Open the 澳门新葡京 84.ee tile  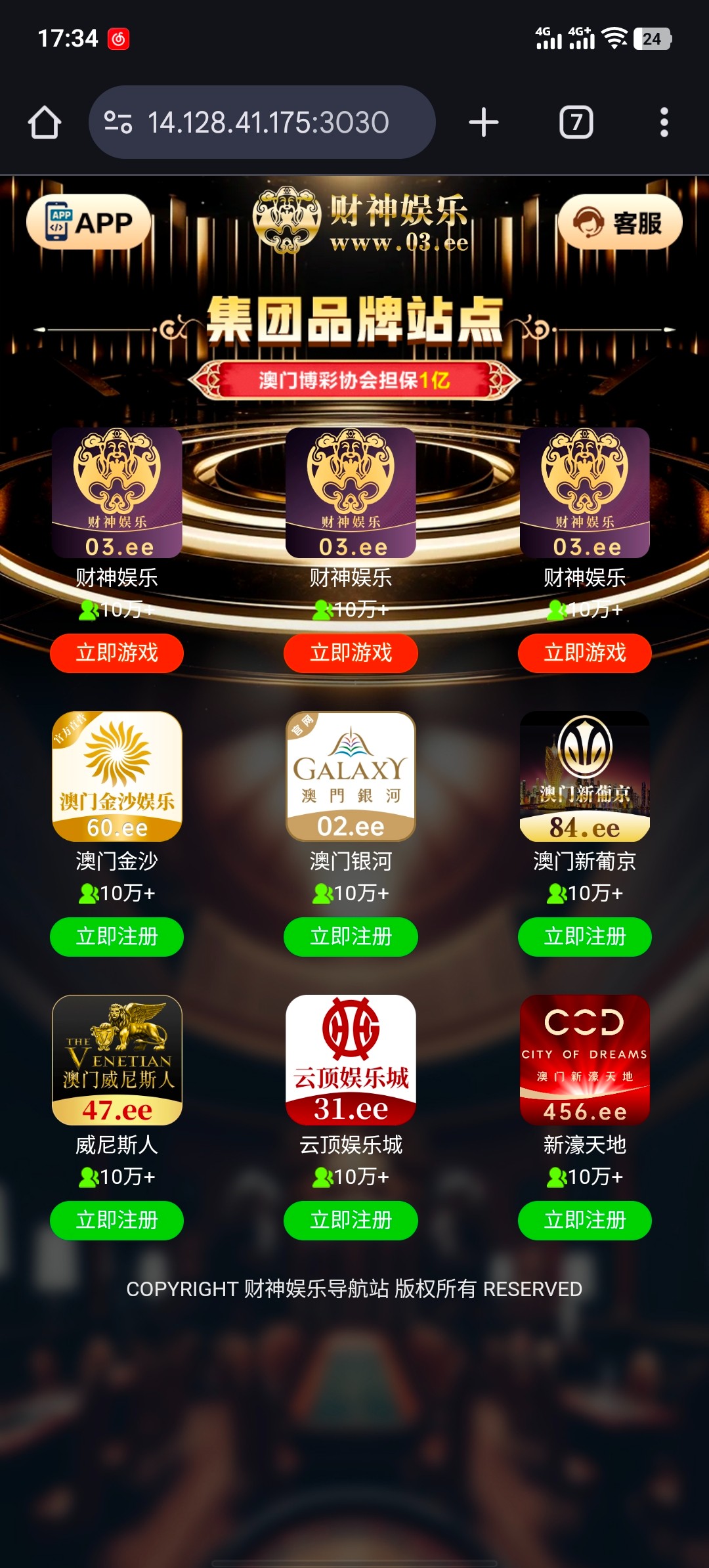tap(584, 776)
